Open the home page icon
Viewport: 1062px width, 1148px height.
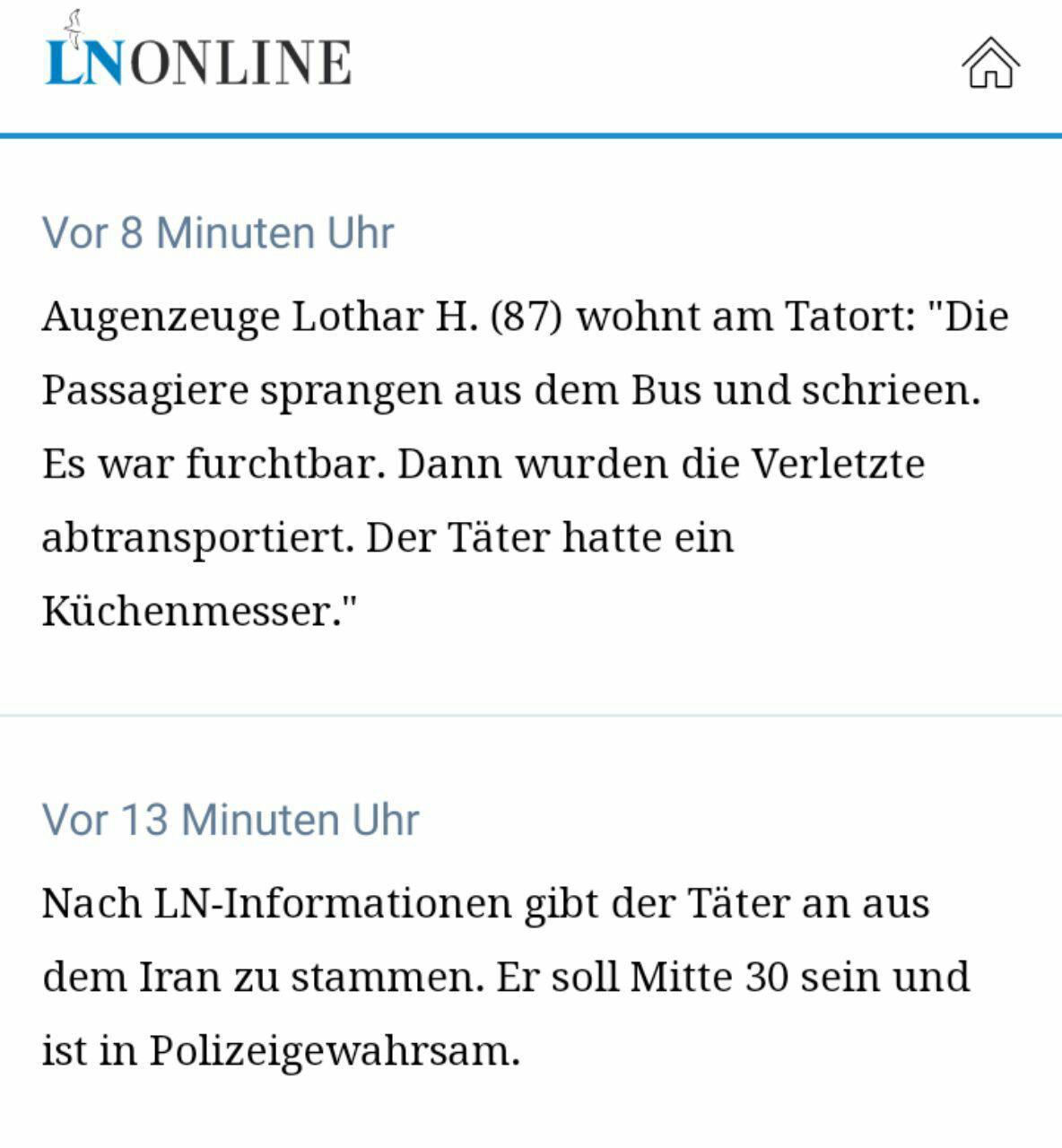pyautogui.click(x=990, y=63)
